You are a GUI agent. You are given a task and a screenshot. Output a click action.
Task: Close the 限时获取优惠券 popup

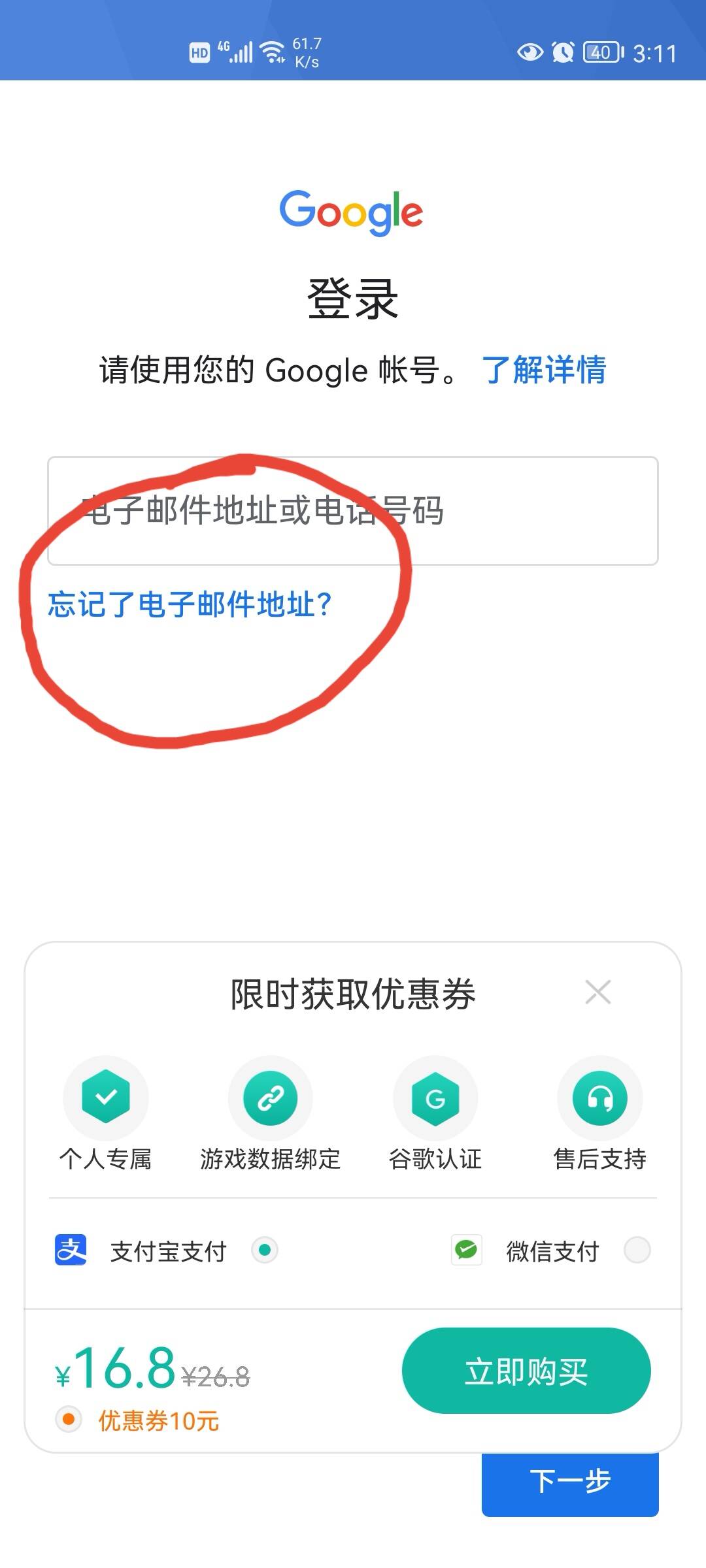tap(598, 992)
